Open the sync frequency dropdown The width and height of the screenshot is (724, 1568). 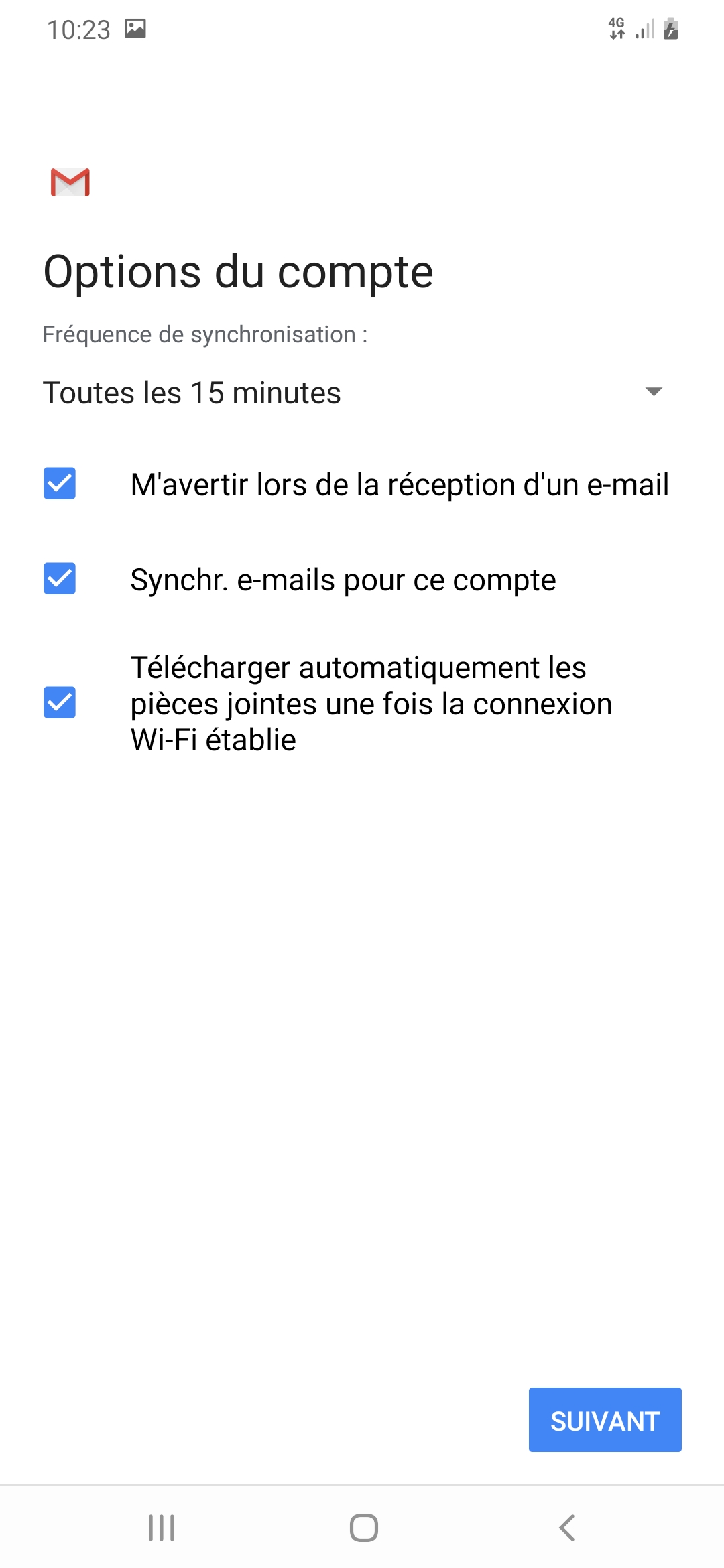coord(354,393)
